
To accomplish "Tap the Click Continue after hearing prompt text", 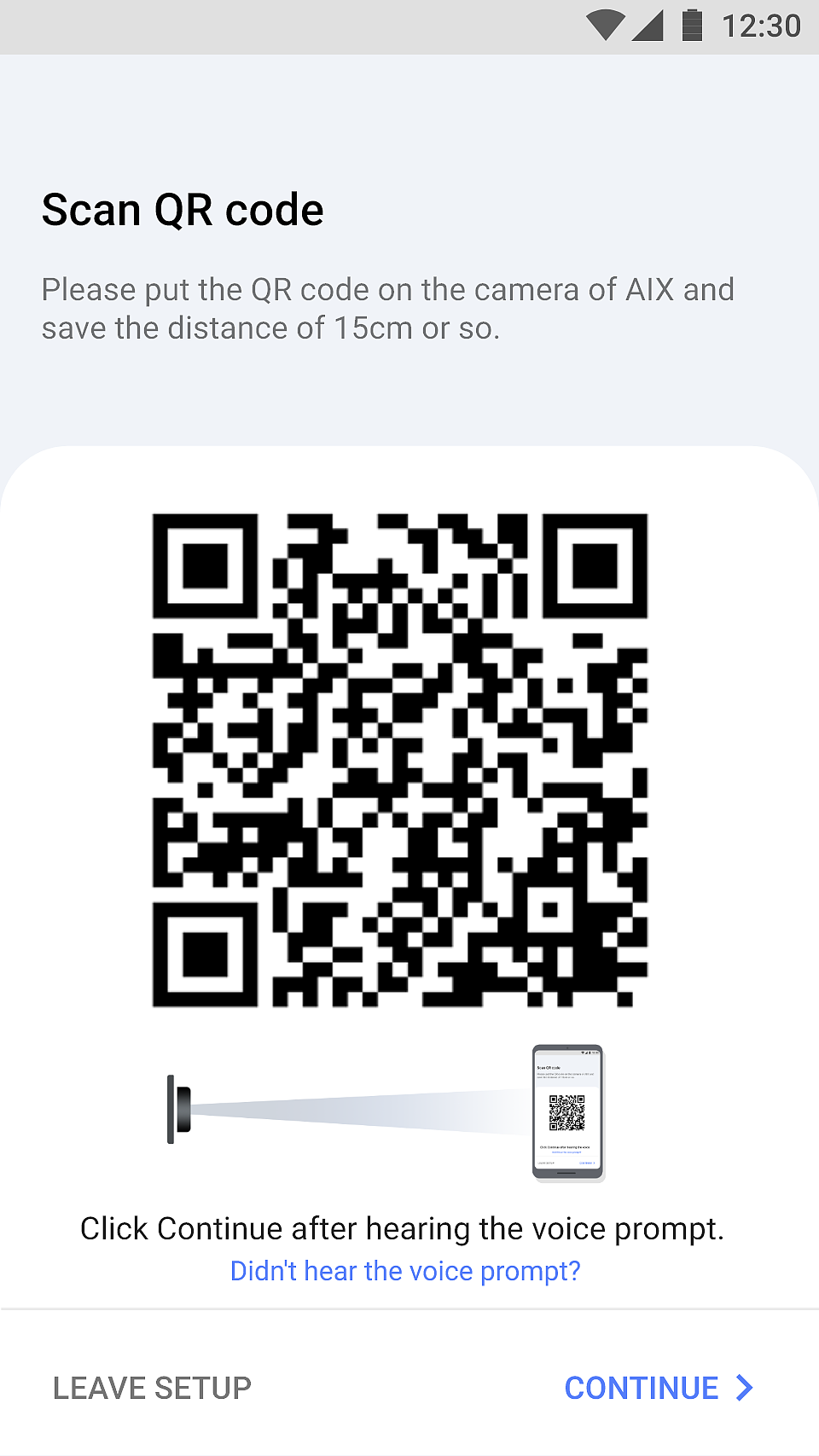I will pos(403,1228).
